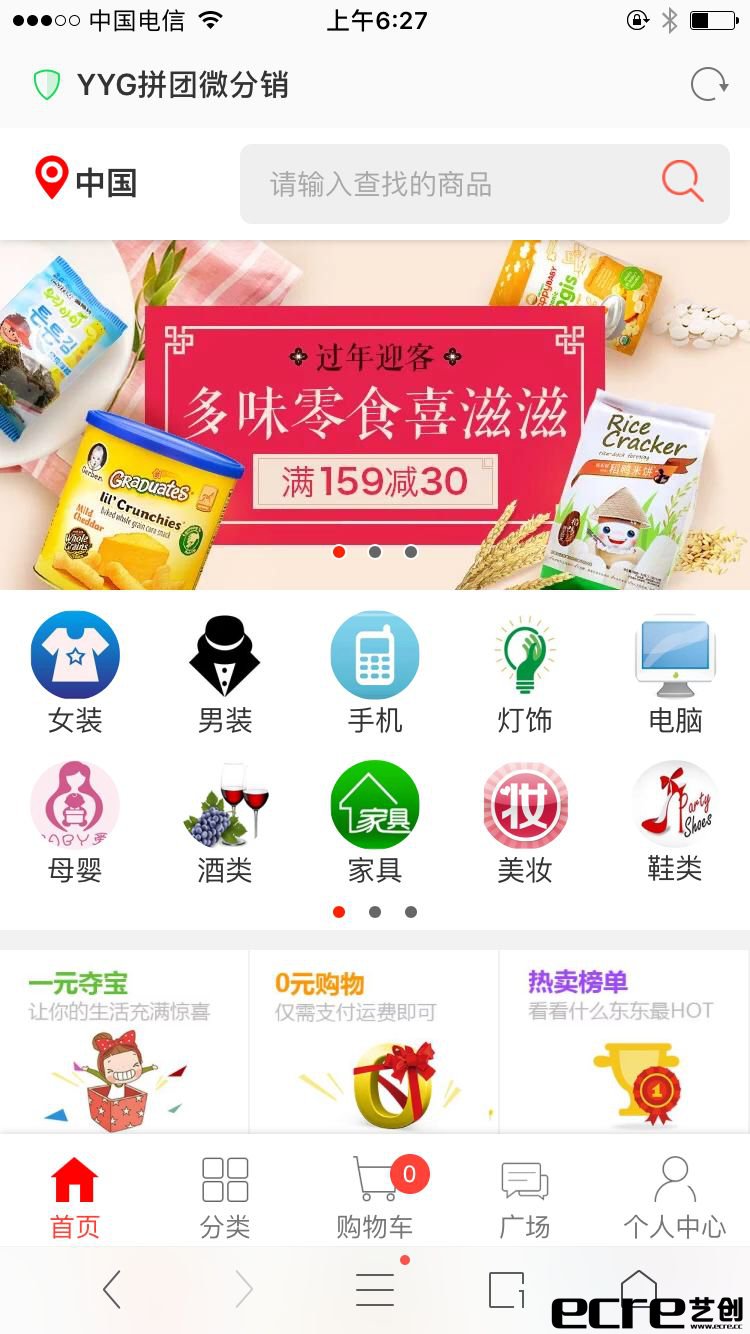750x1334 pixels.
Task: Open the 女装 category
Action: click(x=75, y=673)
